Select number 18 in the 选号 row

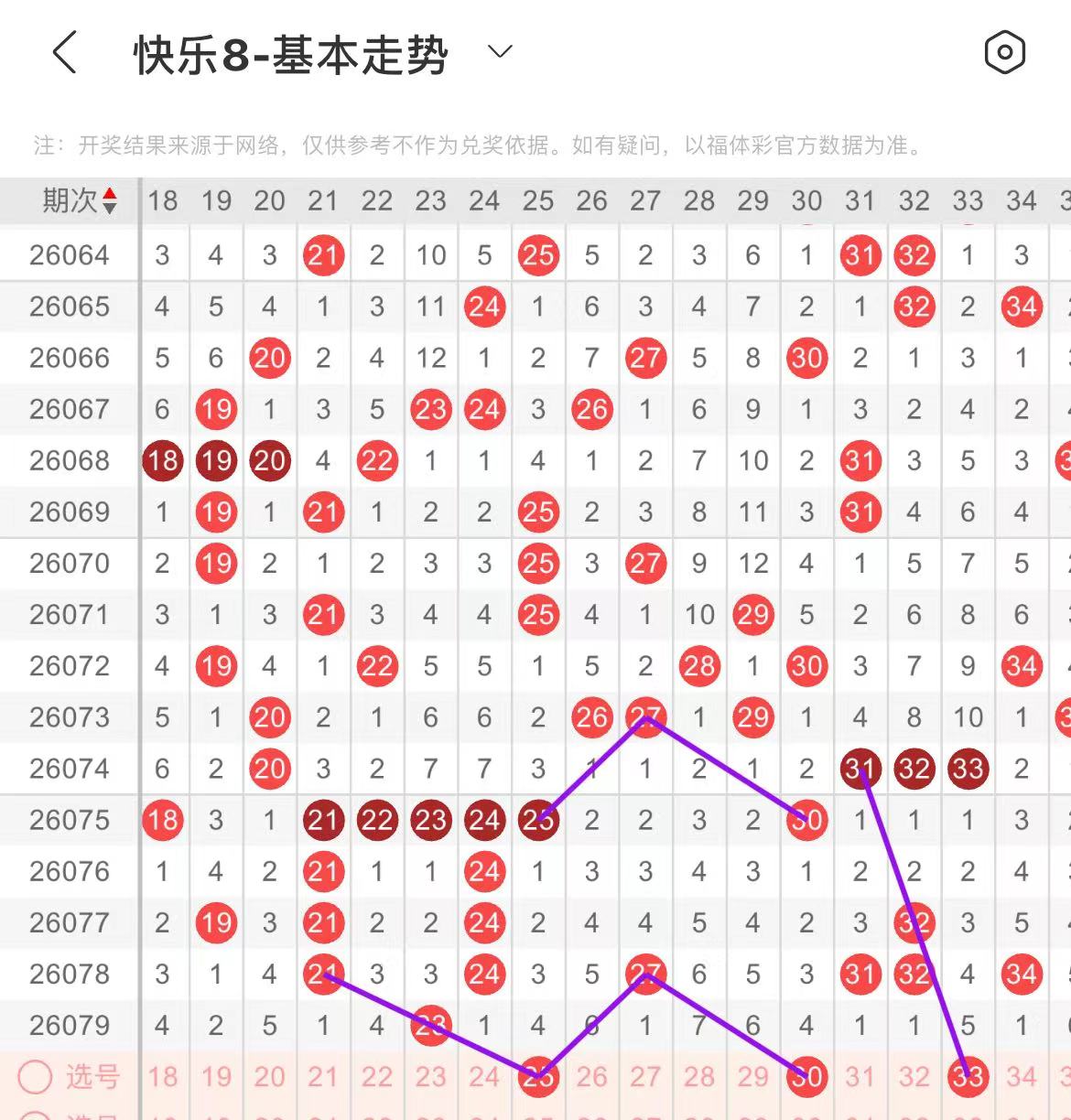163,1077
